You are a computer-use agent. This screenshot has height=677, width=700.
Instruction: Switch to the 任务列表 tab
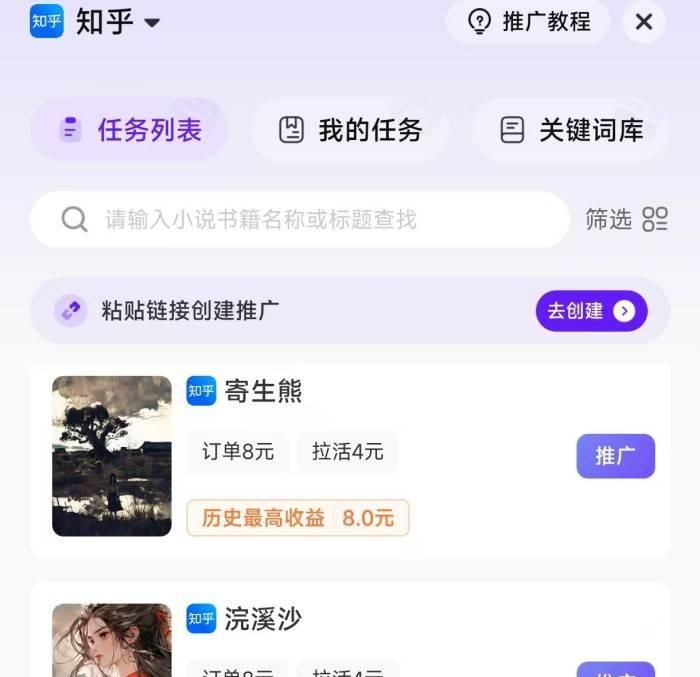(130, 130)
